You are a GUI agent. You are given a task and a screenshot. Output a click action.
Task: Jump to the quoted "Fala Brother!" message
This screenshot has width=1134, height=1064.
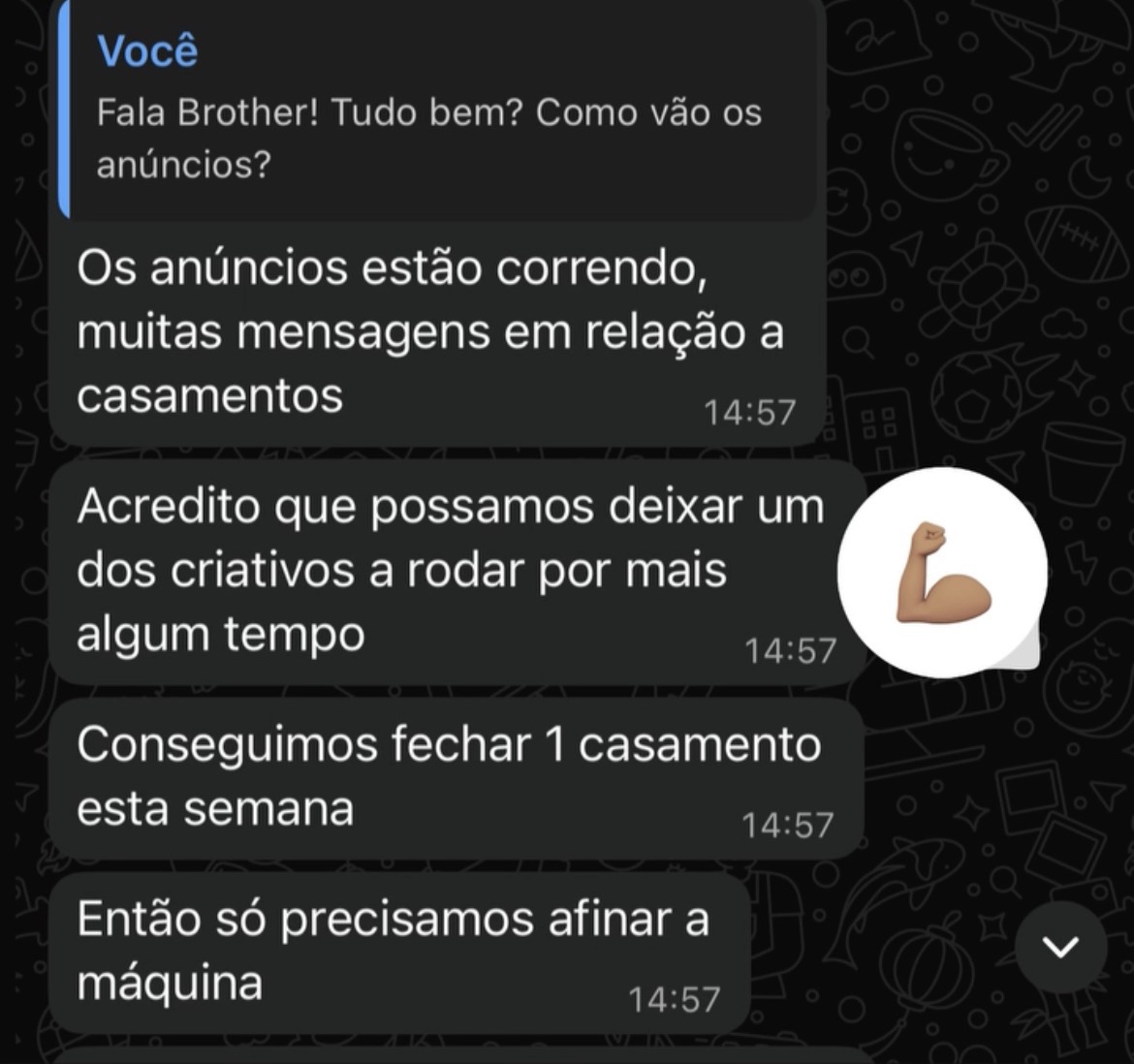click(x=436, y=111)
